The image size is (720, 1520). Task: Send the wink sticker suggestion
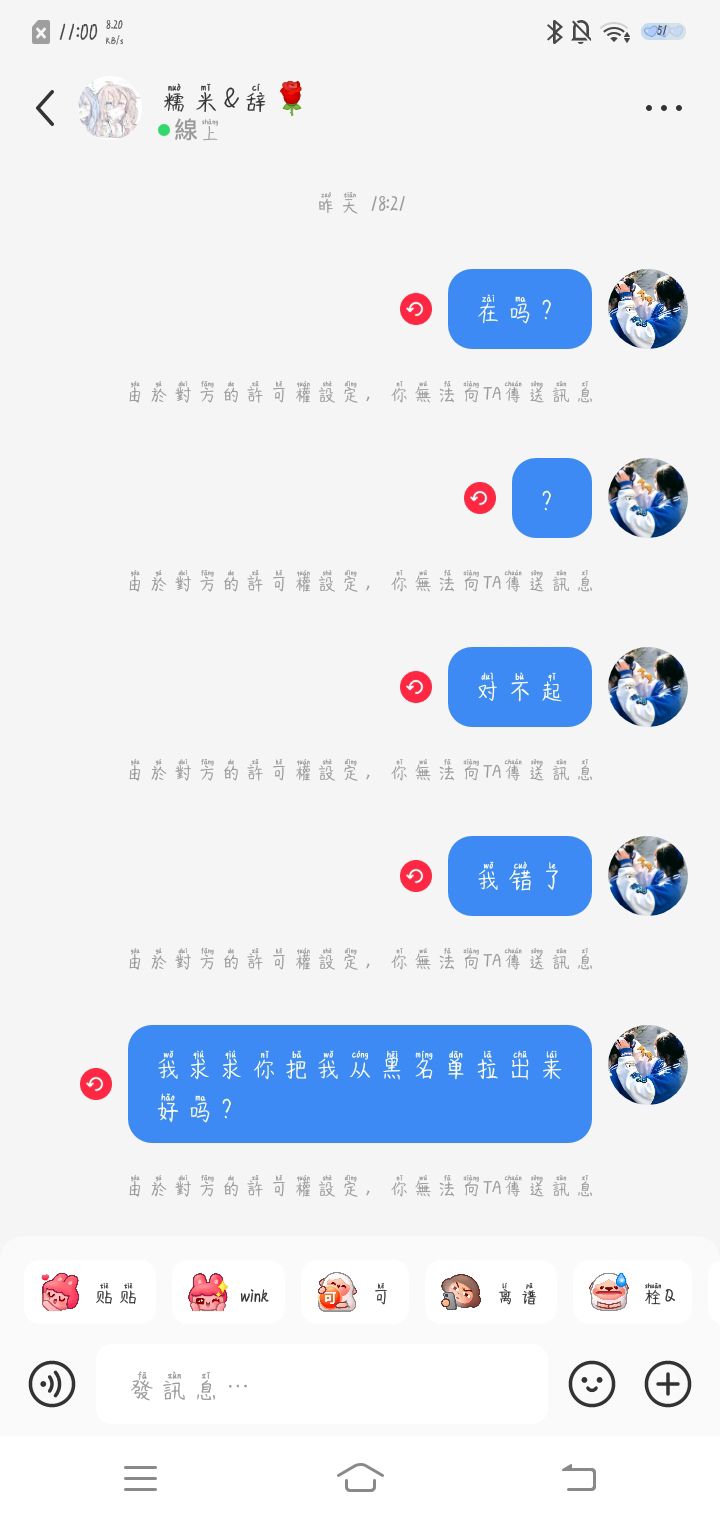228,1292
